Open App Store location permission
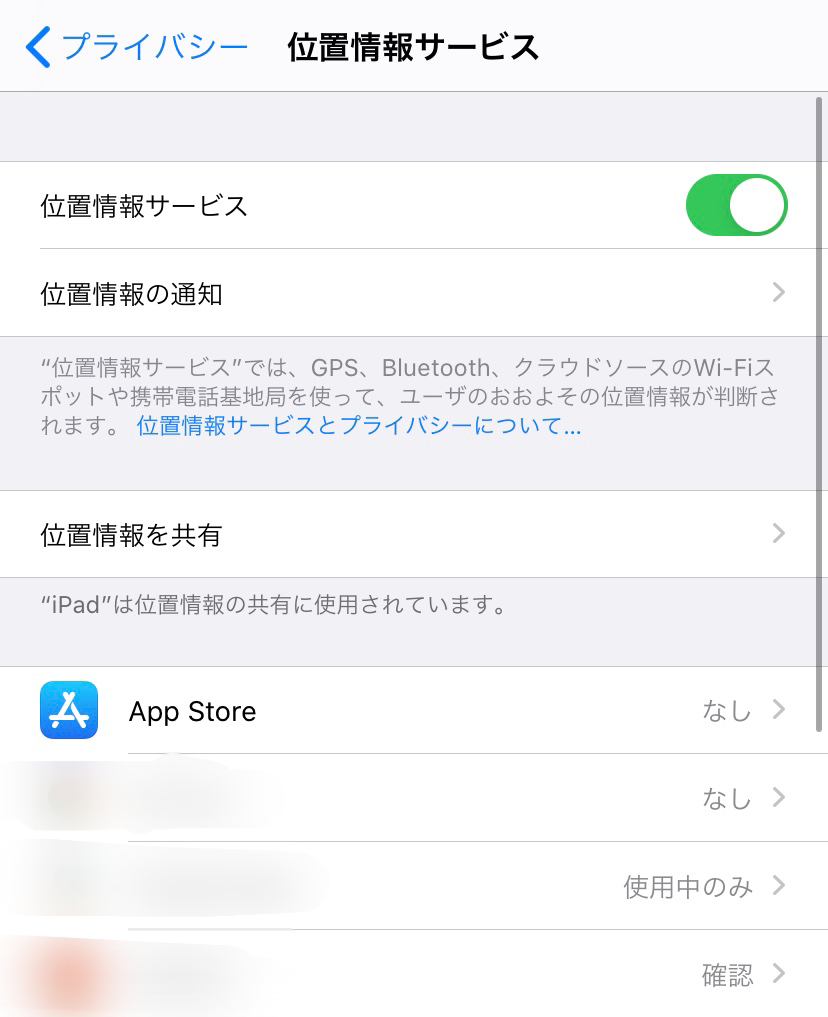The width and height of the screenshot is (828, 1017). [x=413, y=711]
